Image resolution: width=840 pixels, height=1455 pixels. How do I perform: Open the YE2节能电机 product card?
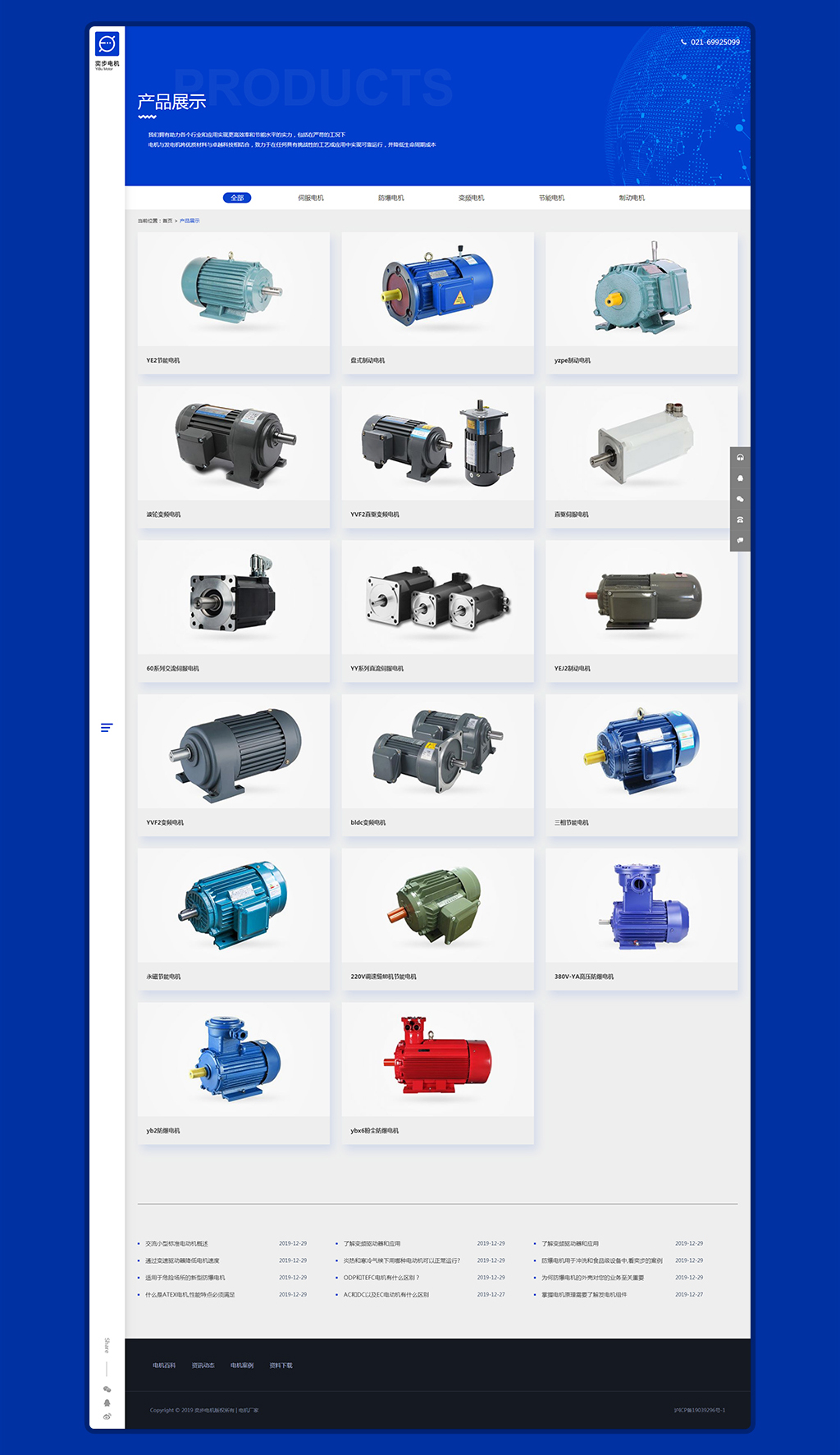(x=233, y=302)
